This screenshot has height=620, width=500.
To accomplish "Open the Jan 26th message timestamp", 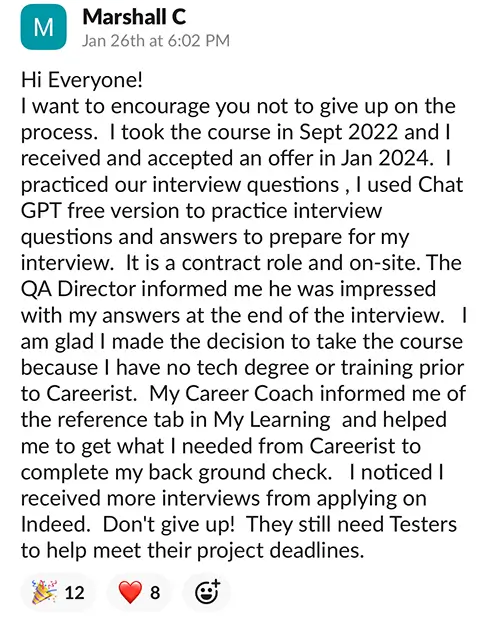I will tap(156, 41).
